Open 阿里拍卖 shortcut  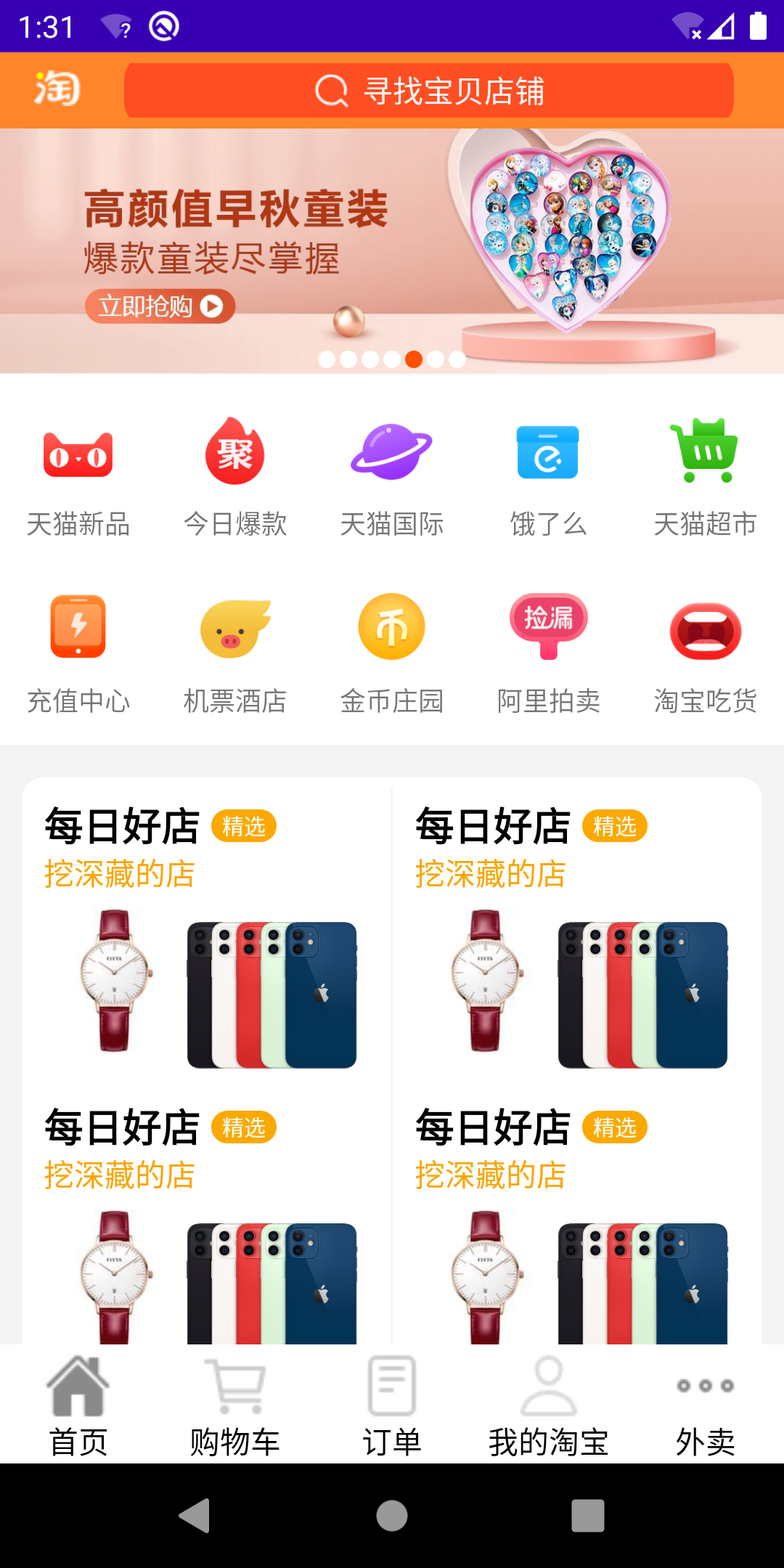click(548, 652)
